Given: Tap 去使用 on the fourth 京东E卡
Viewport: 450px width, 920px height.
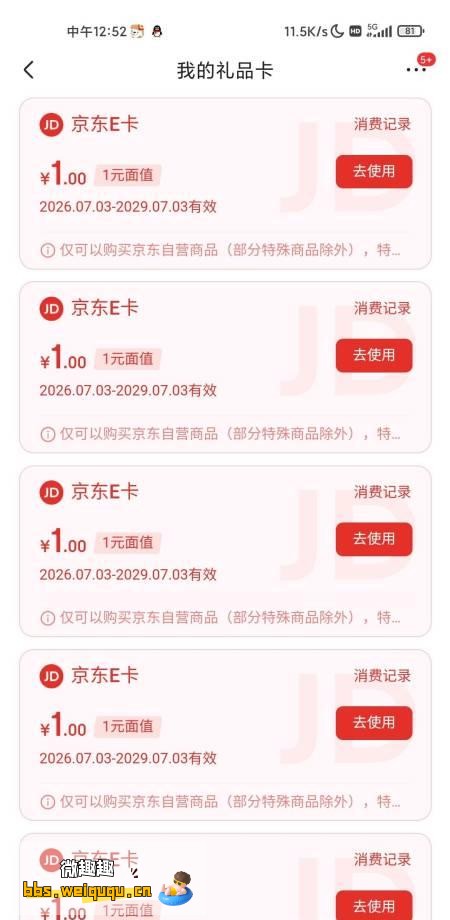Looking at the screenshot, I should click(374, 723).
